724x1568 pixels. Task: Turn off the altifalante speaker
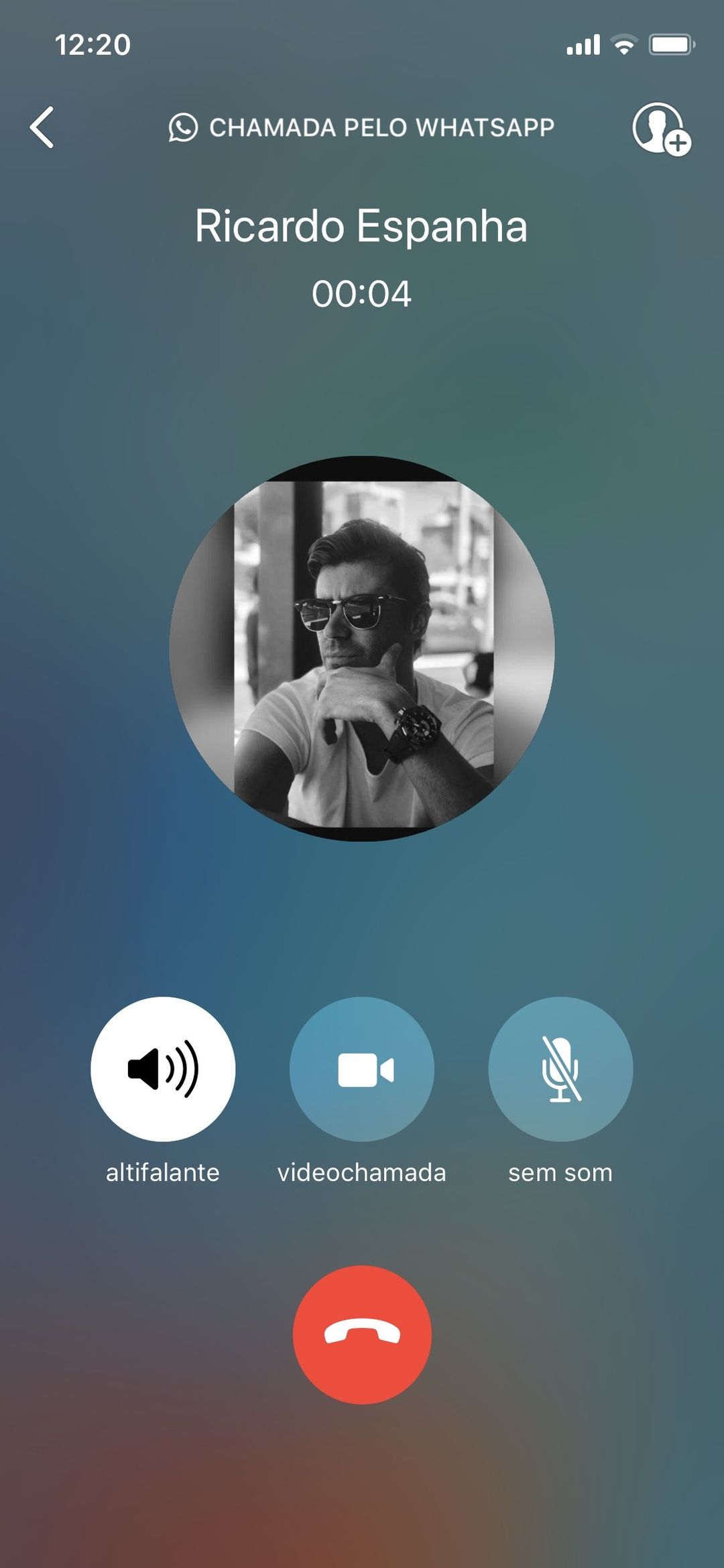point(163,1068)
